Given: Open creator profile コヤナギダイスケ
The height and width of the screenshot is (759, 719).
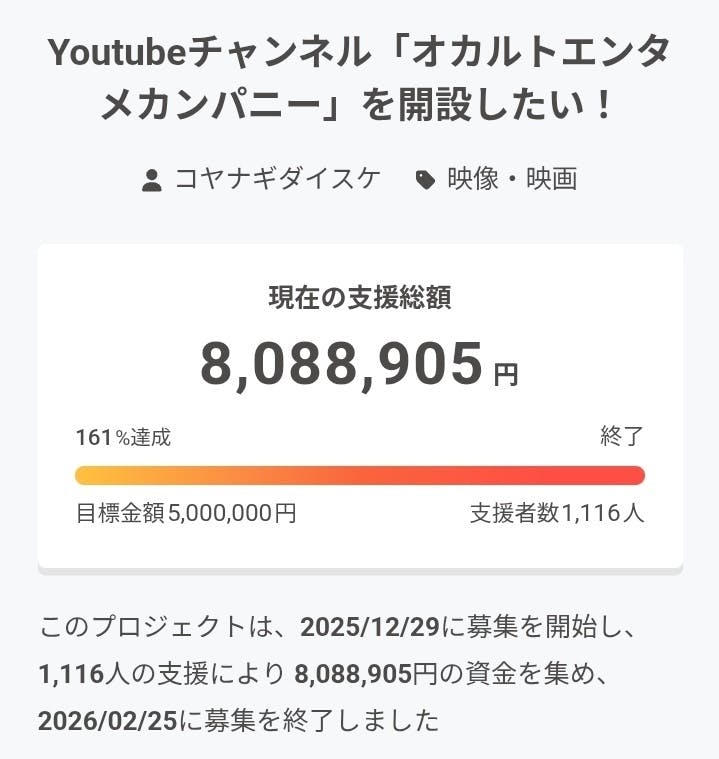Looking at the screenshot, I should [x=261, y=180].
